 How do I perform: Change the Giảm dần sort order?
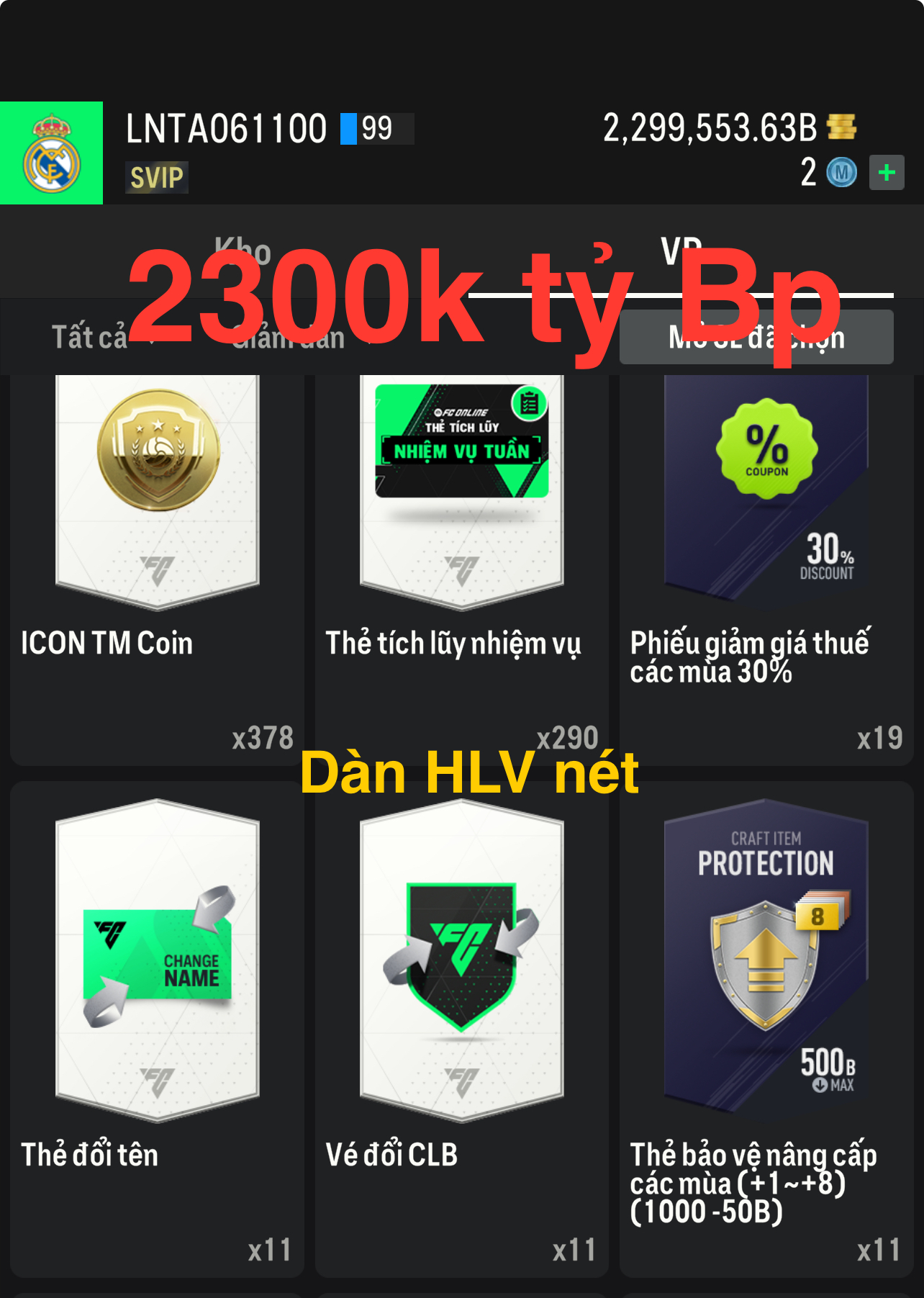tap(296, 337)
